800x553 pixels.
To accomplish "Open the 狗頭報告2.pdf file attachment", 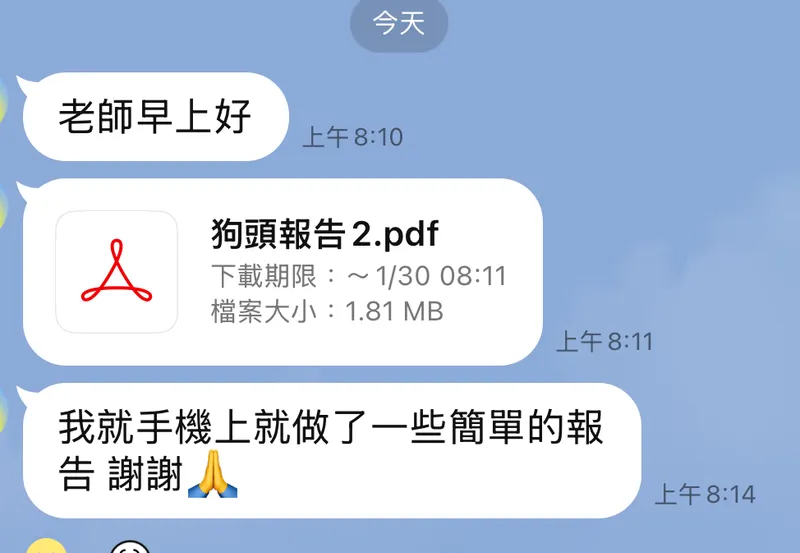I will [x=282, y=272].
